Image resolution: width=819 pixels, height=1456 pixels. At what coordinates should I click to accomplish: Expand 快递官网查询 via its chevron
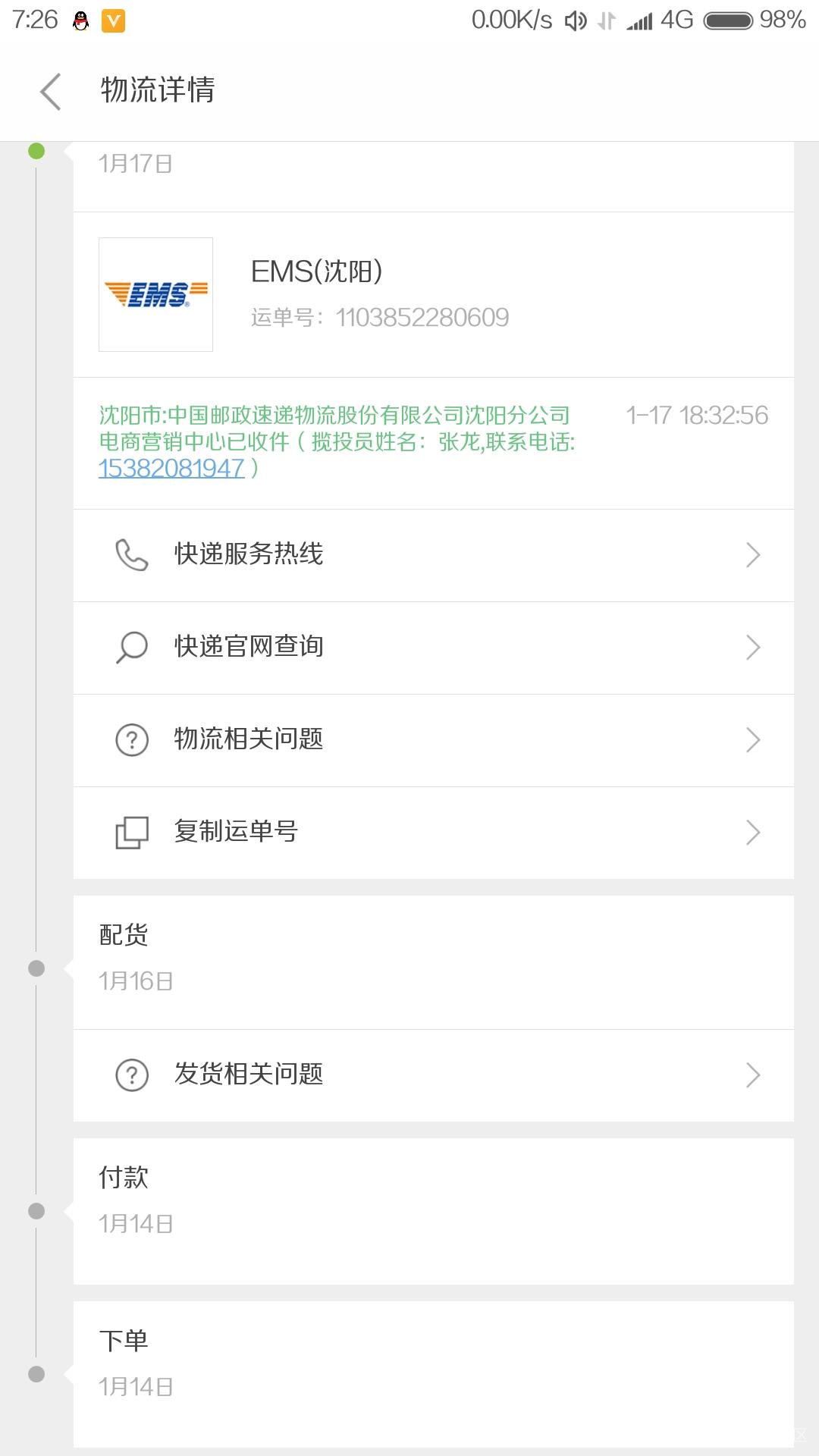(752, 648)
